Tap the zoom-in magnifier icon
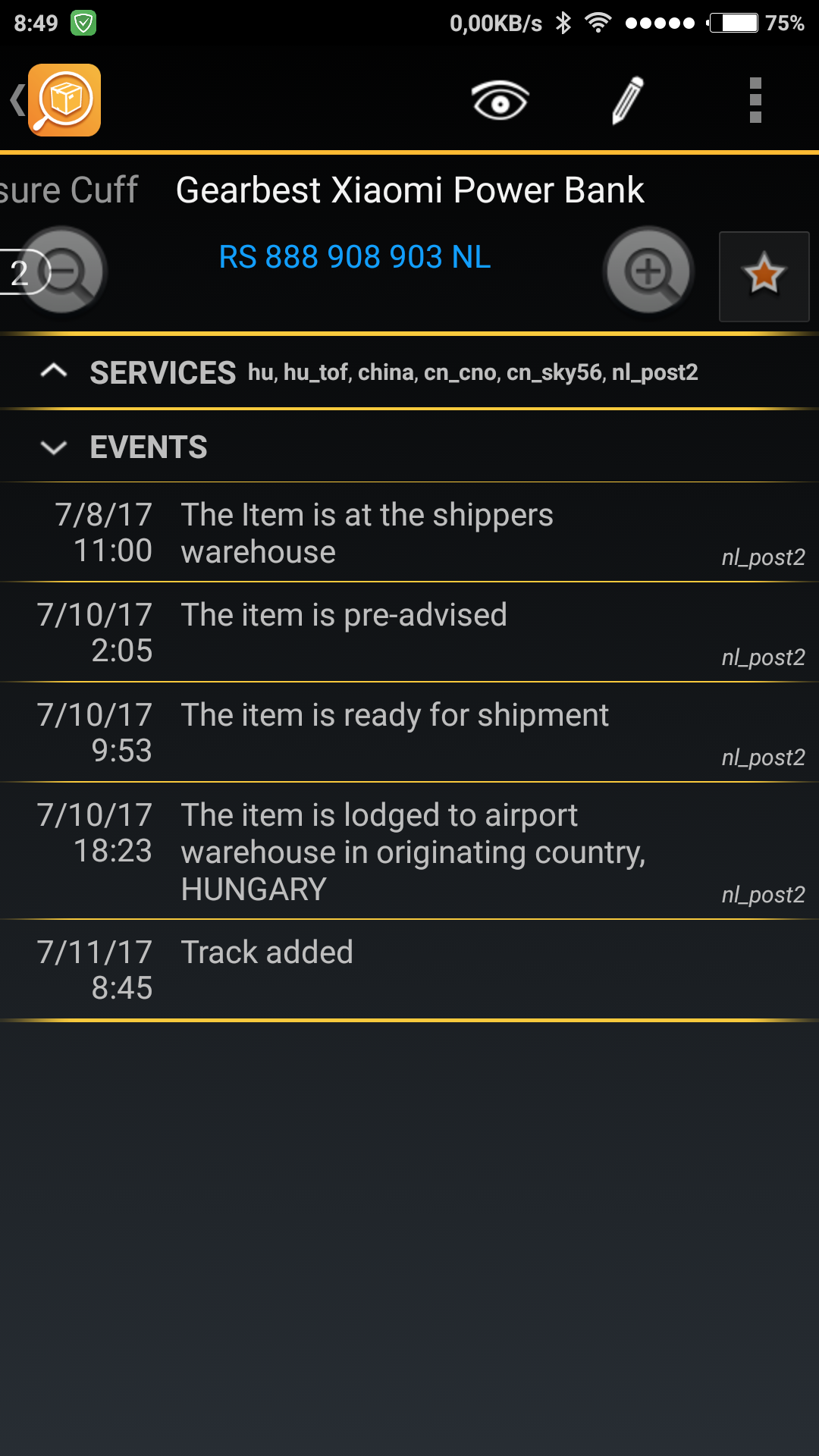This screenshot has width=819, height=1456. [x=649, y=271]
